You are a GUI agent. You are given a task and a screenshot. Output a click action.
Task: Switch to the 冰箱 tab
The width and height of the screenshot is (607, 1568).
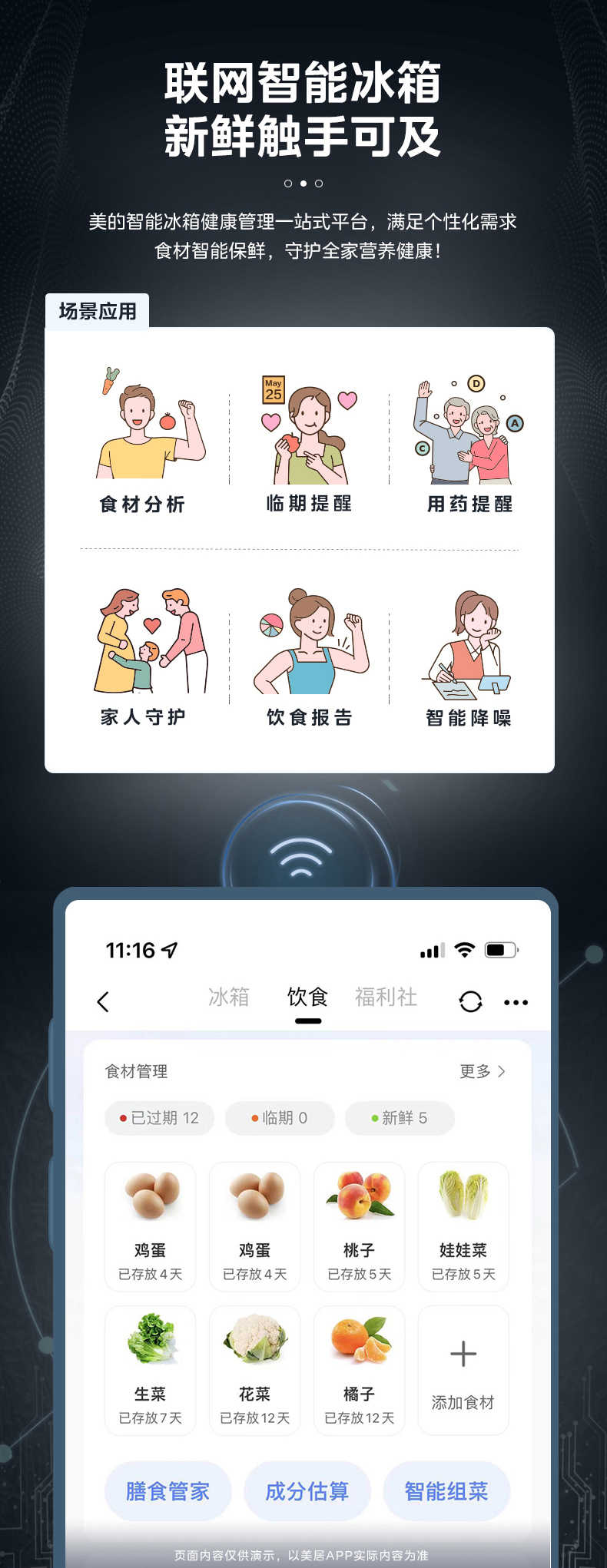[228, 996]
